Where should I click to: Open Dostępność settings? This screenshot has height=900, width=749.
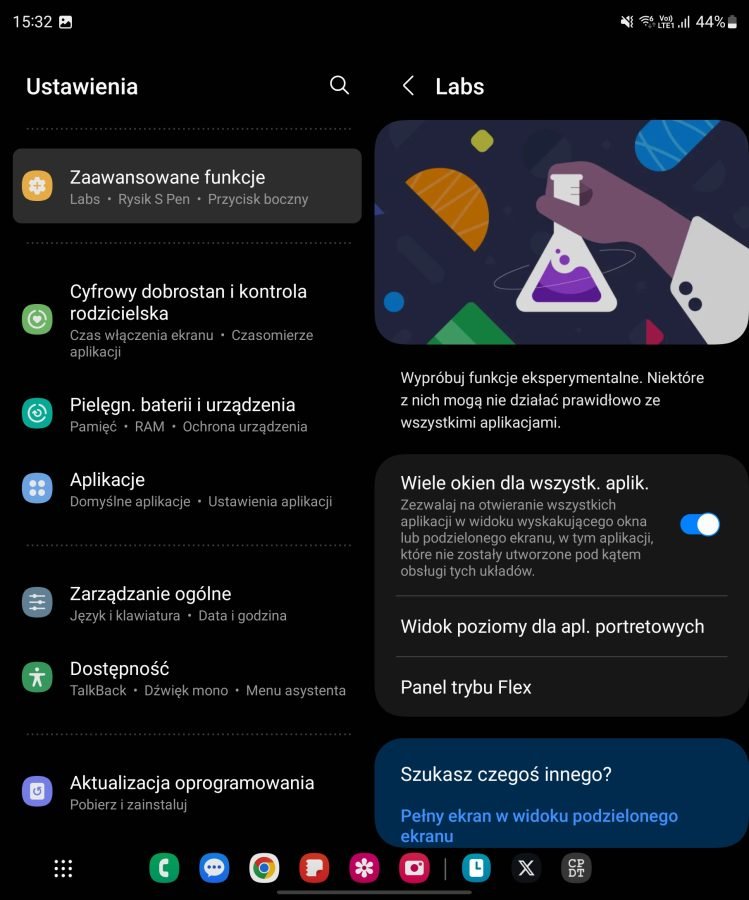[187, 679]
